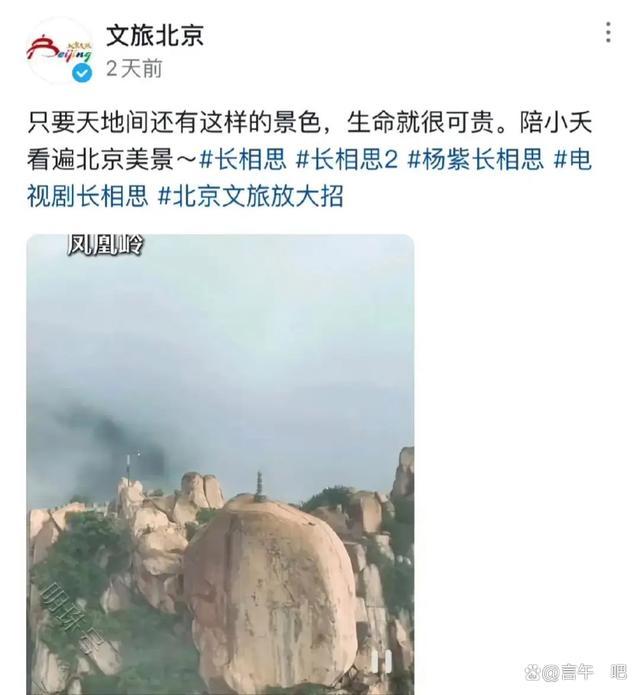Tap the 文旅北京 account name
This screenshot has width=640, height=695.
click(155, 34)
